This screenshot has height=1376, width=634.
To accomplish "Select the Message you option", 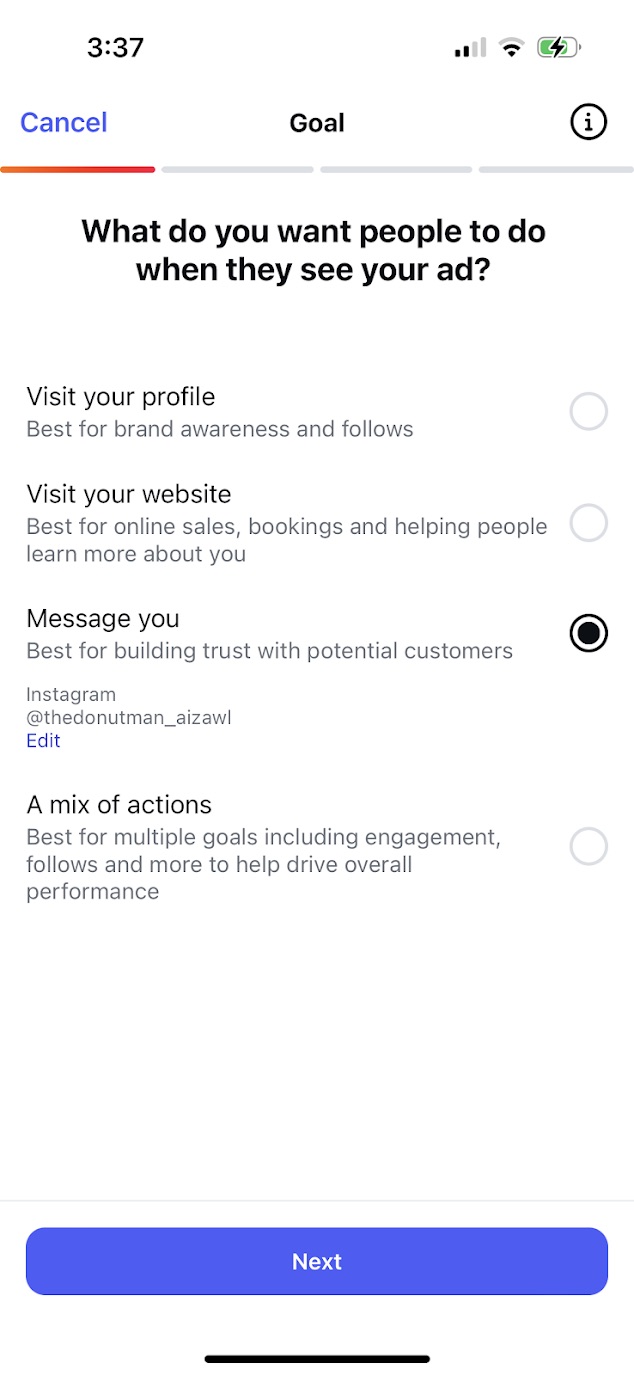I will click(x=588, y=634).
